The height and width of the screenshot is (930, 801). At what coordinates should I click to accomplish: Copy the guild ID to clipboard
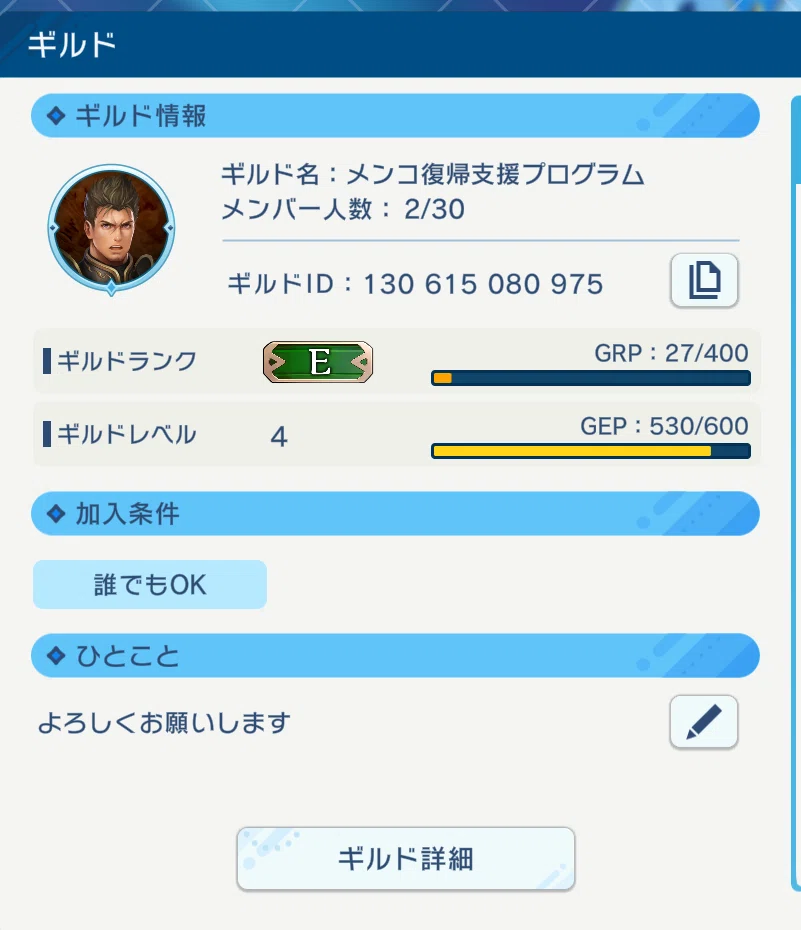(703, 280)
